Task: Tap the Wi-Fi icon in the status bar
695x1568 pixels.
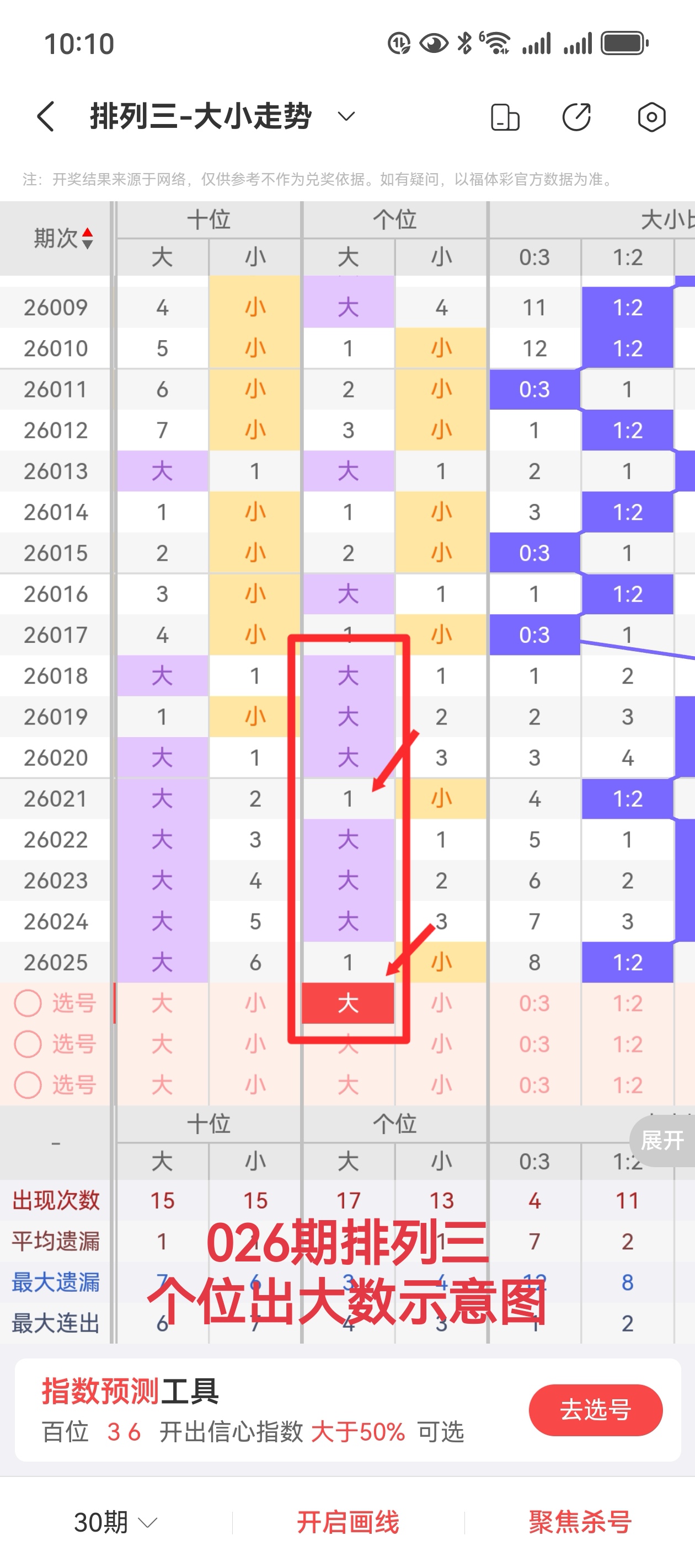Action: coord(497,41)
